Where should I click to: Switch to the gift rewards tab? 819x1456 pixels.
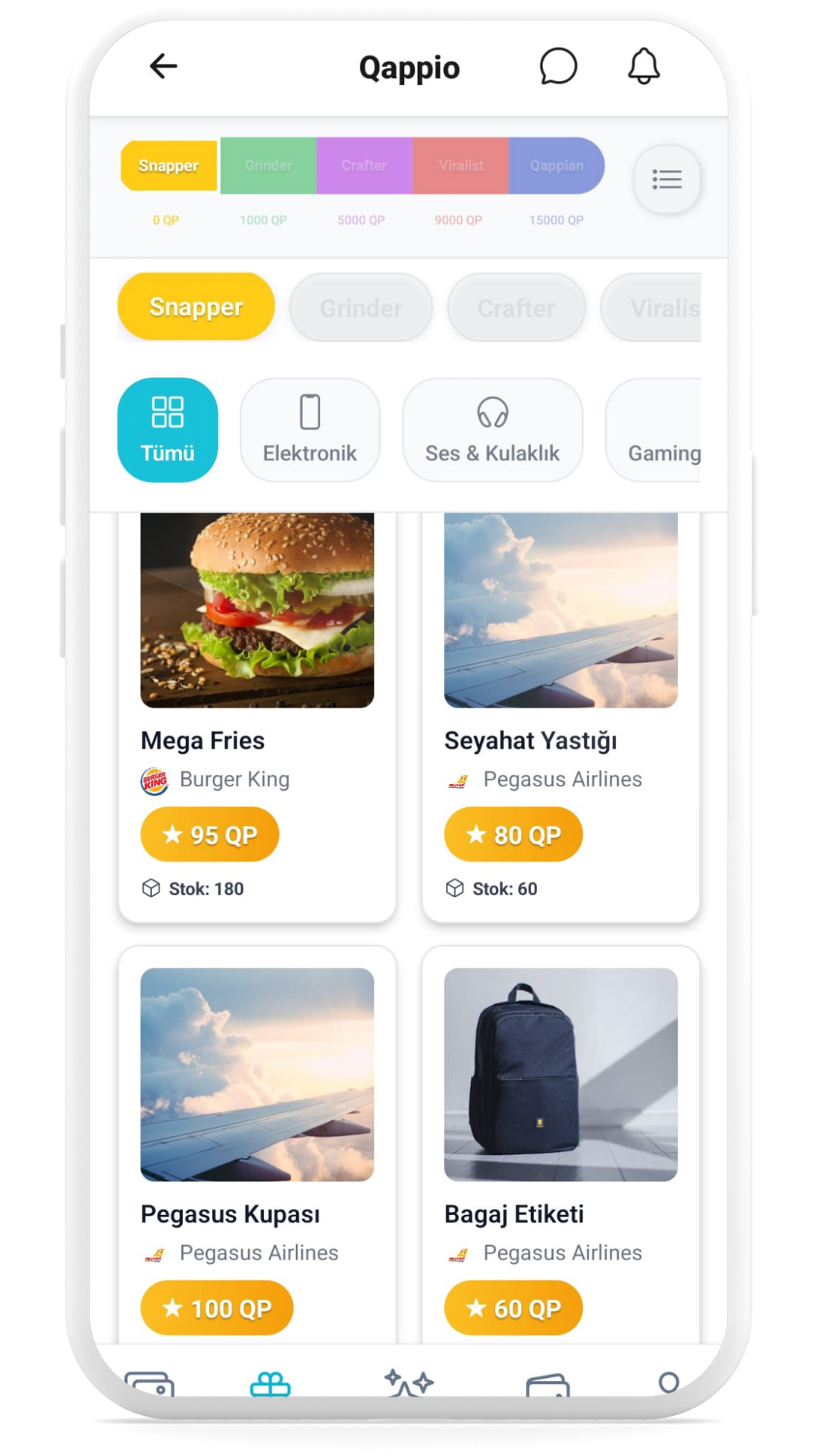(270, 1383)
